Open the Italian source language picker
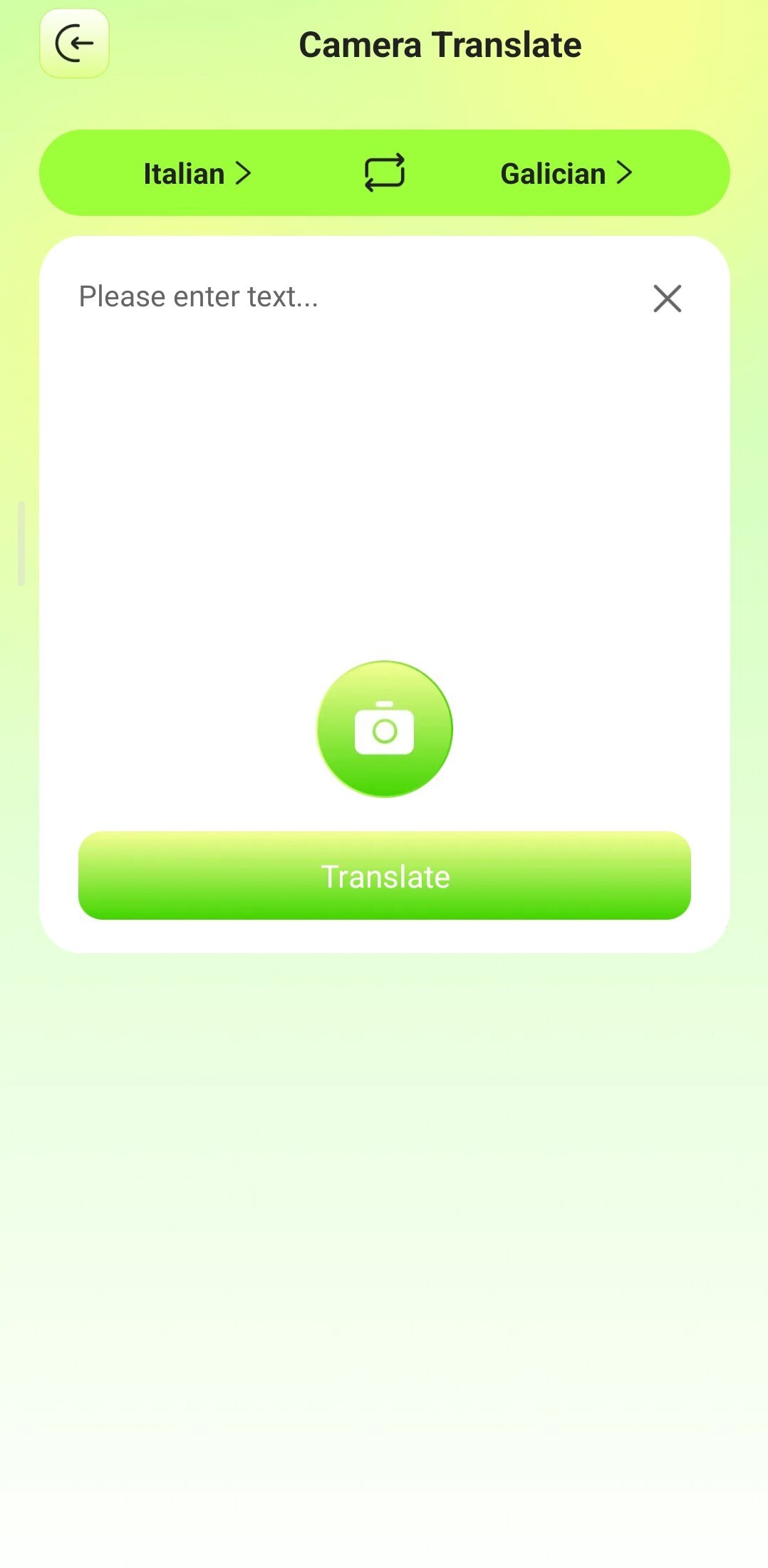The width and height of the screenshot is (768, 1568). coord(197,174)
